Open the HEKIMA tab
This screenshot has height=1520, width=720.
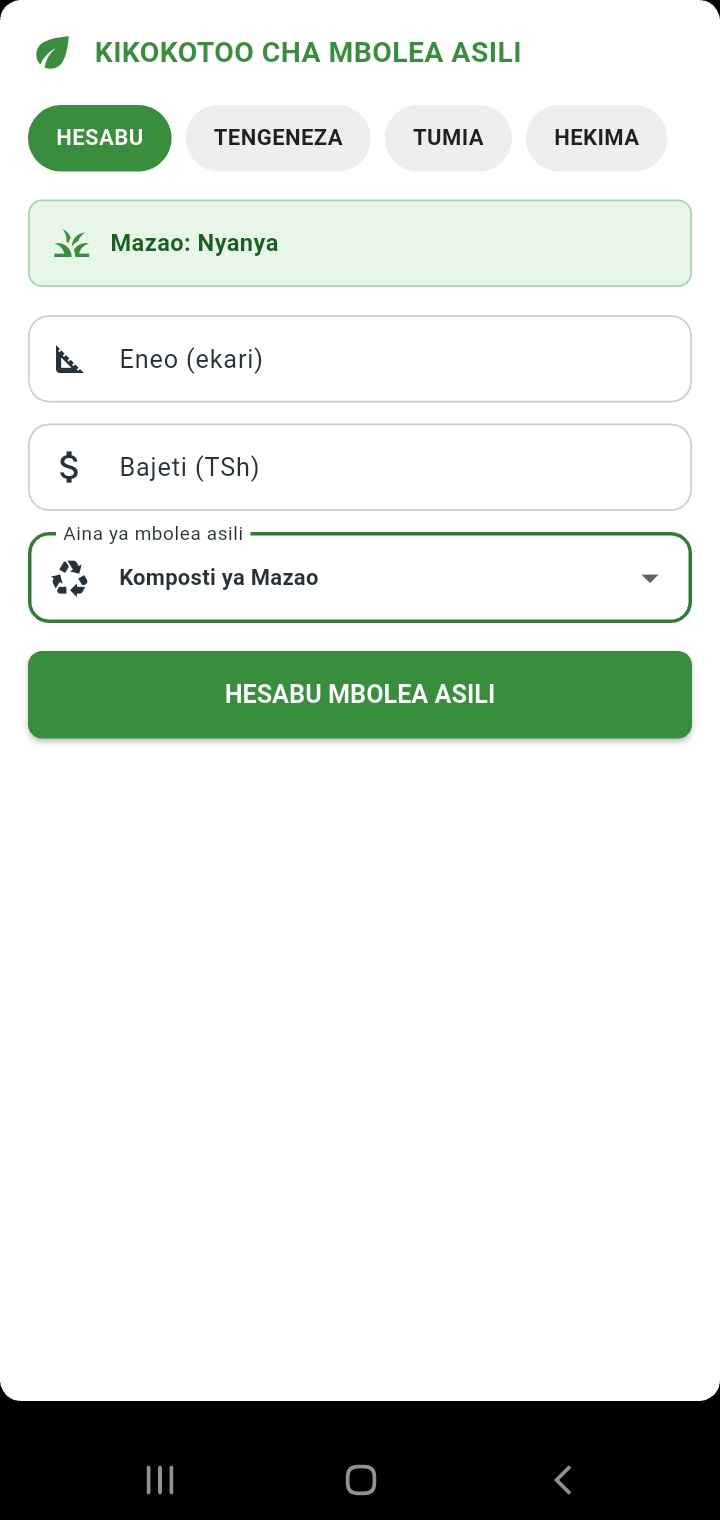tap(596, 138)
